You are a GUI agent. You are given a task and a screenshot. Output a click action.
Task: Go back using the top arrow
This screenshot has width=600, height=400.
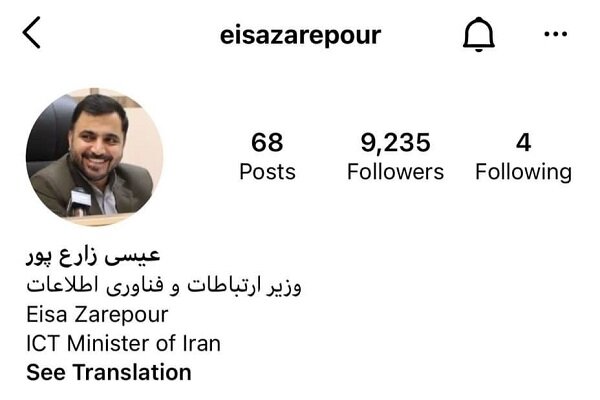(x=32, y=35)
